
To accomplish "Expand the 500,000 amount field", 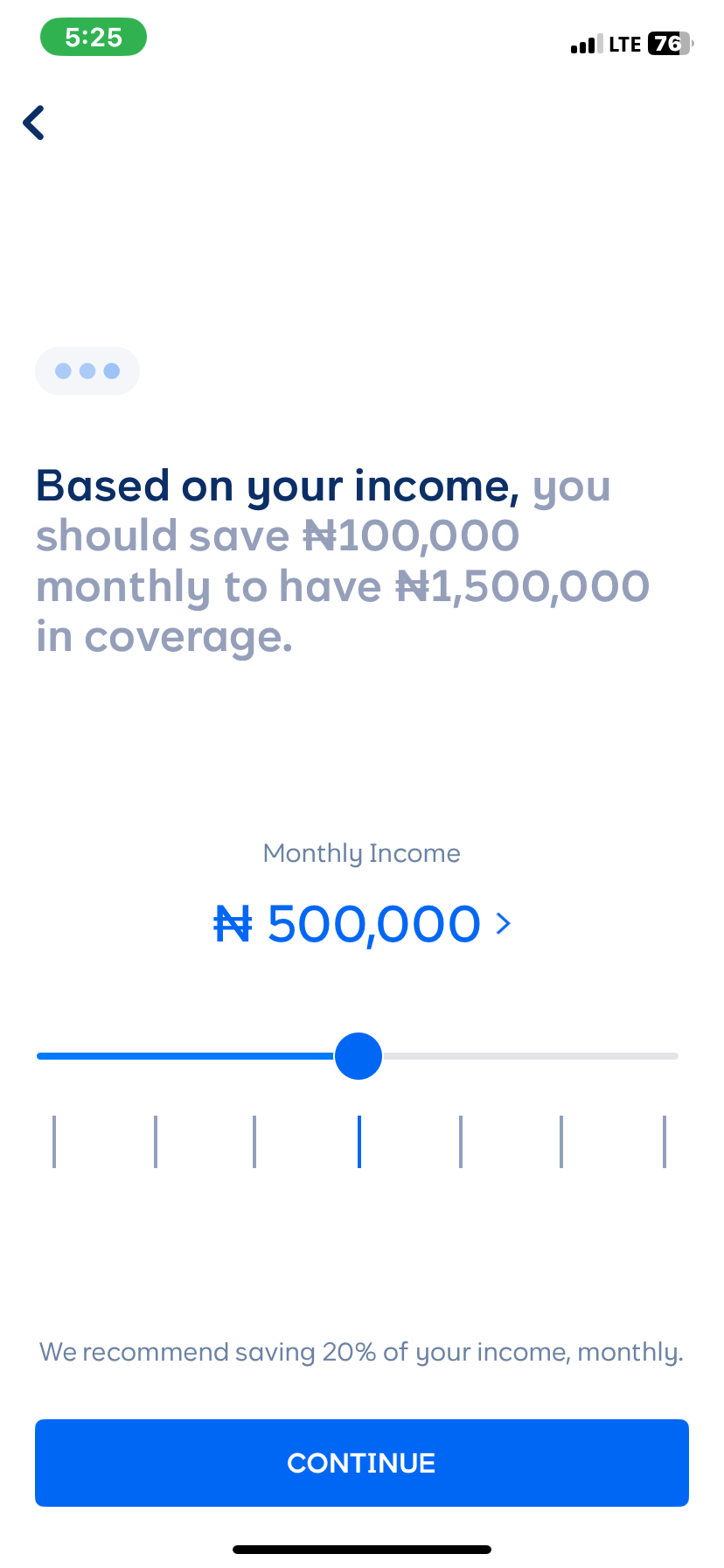I will pos(374,923).
